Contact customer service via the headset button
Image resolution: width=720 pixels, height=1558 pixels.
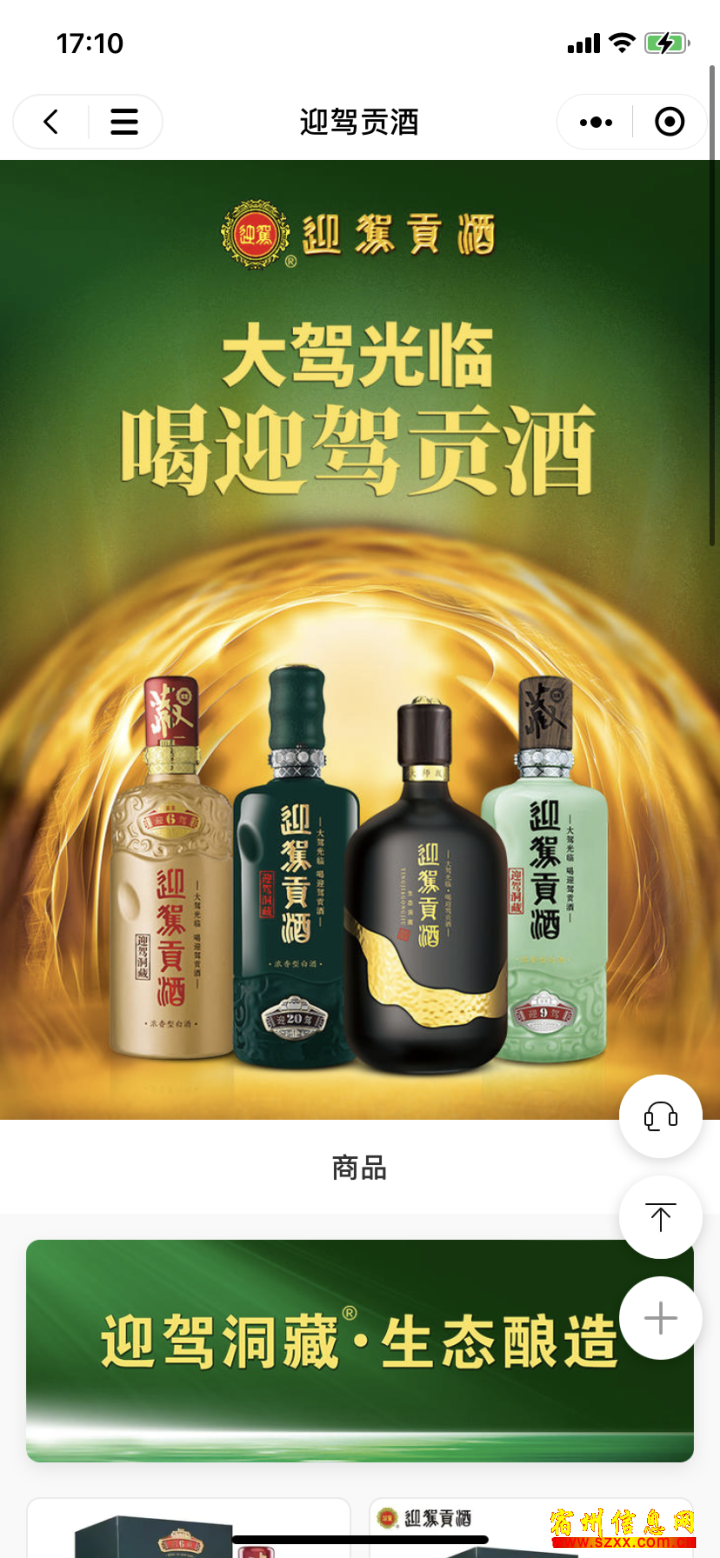pyautogui.click(x=660, y=1116)
